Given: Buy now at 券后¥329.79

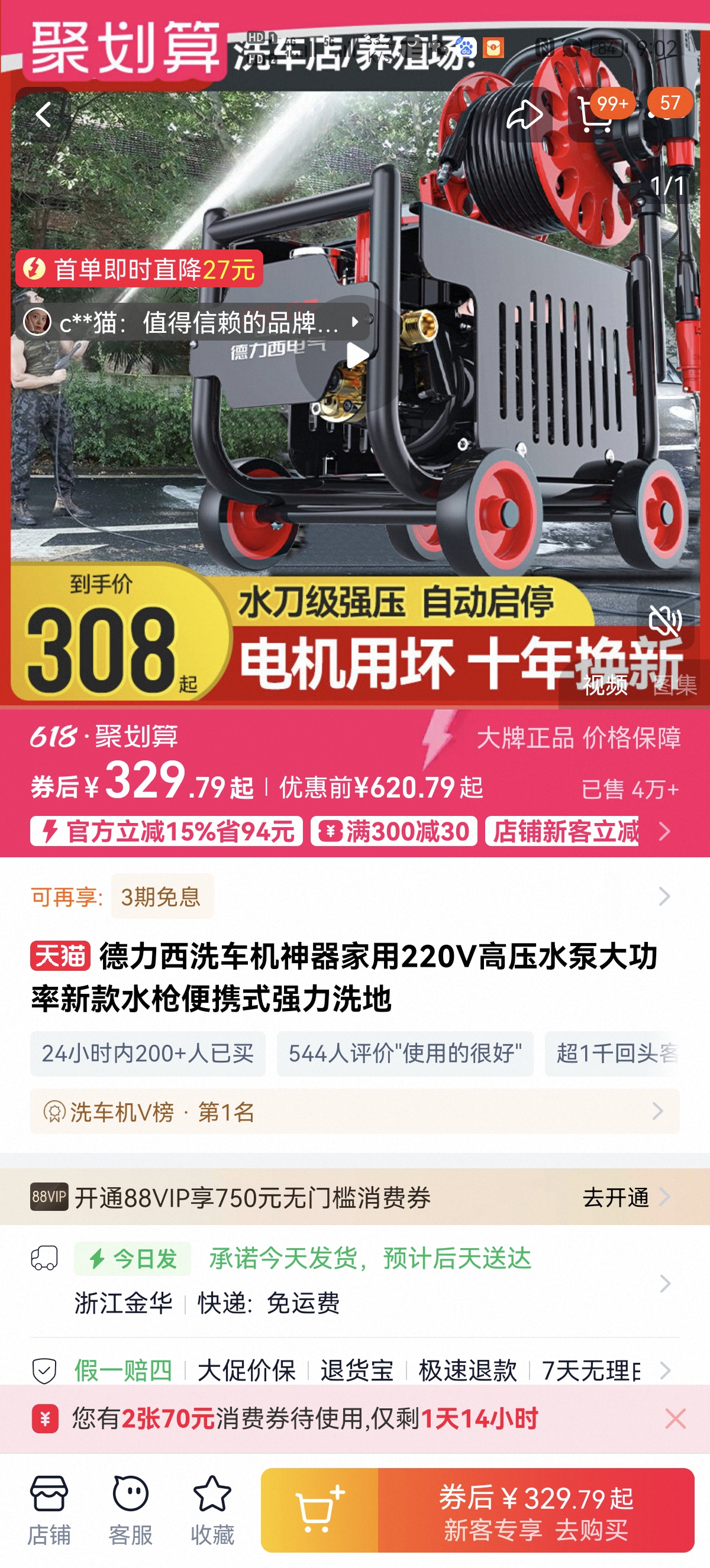Looking at the screenshot, I should 536,1509.
